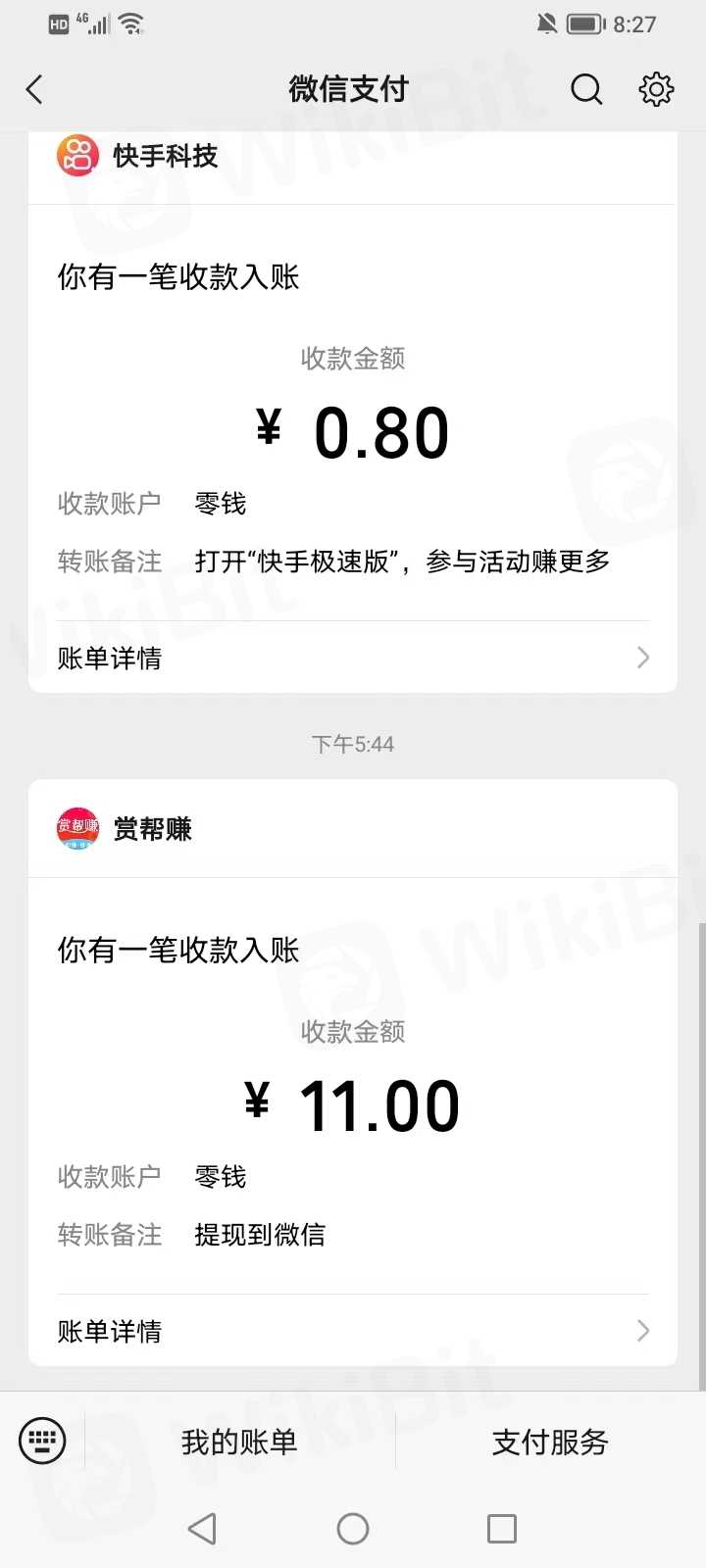Go back from 微信支付 page
Image resolution: width=706 pixels, height=1568 pixels.
point(34,90)
